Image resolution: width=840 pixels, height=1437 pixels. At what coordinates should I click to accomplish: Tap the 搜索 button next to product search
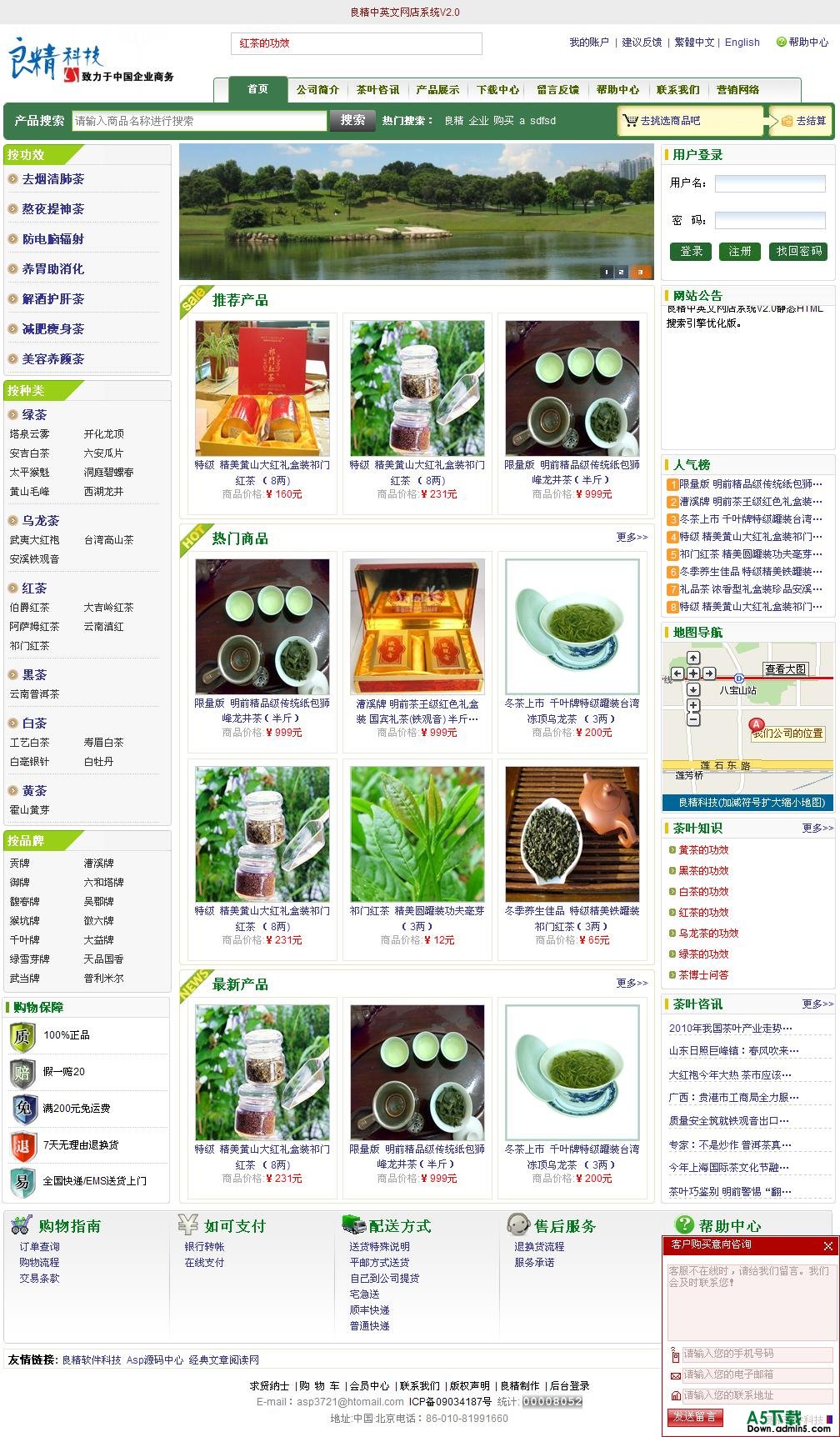[x=352, y=121]
